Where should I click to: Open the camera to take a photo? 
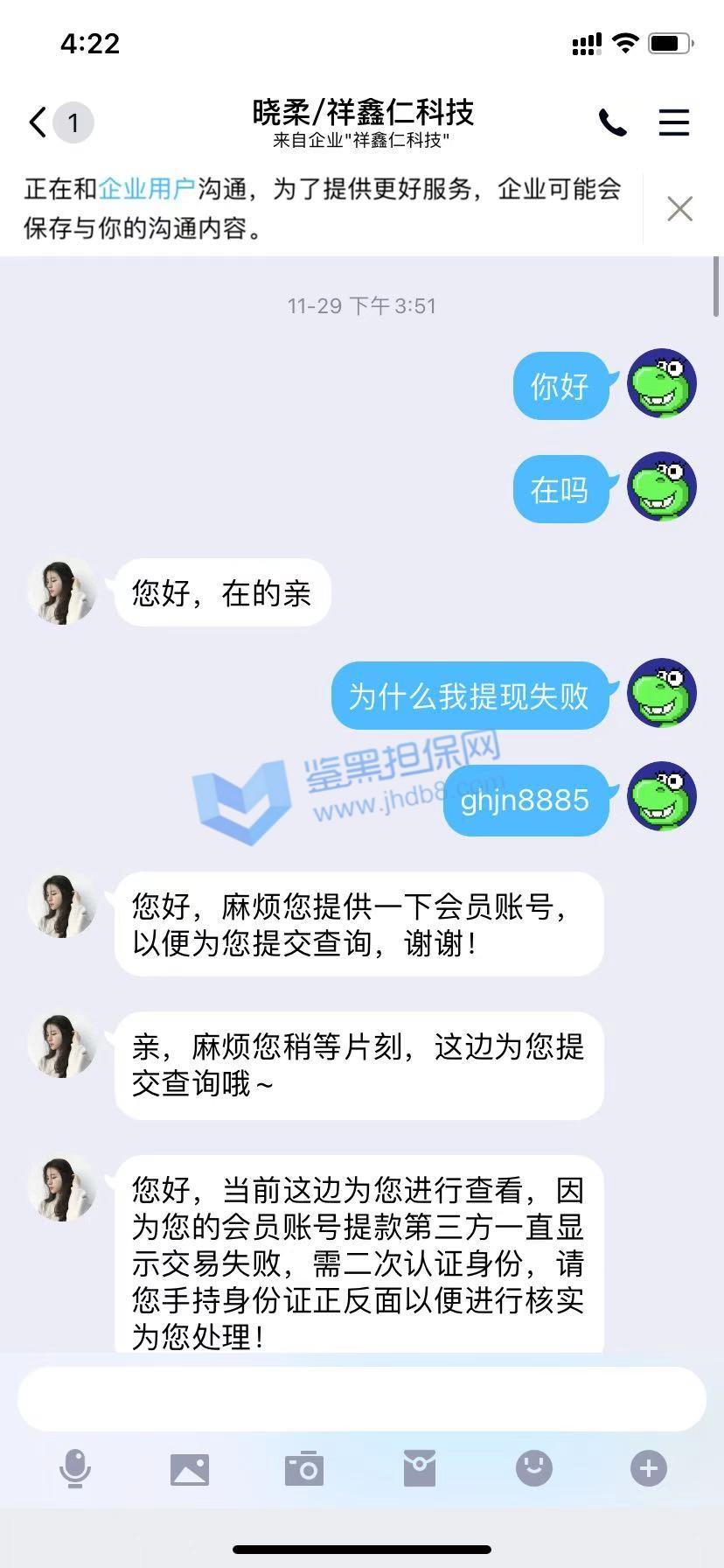pyautogui.click(x=304, y=1469)
